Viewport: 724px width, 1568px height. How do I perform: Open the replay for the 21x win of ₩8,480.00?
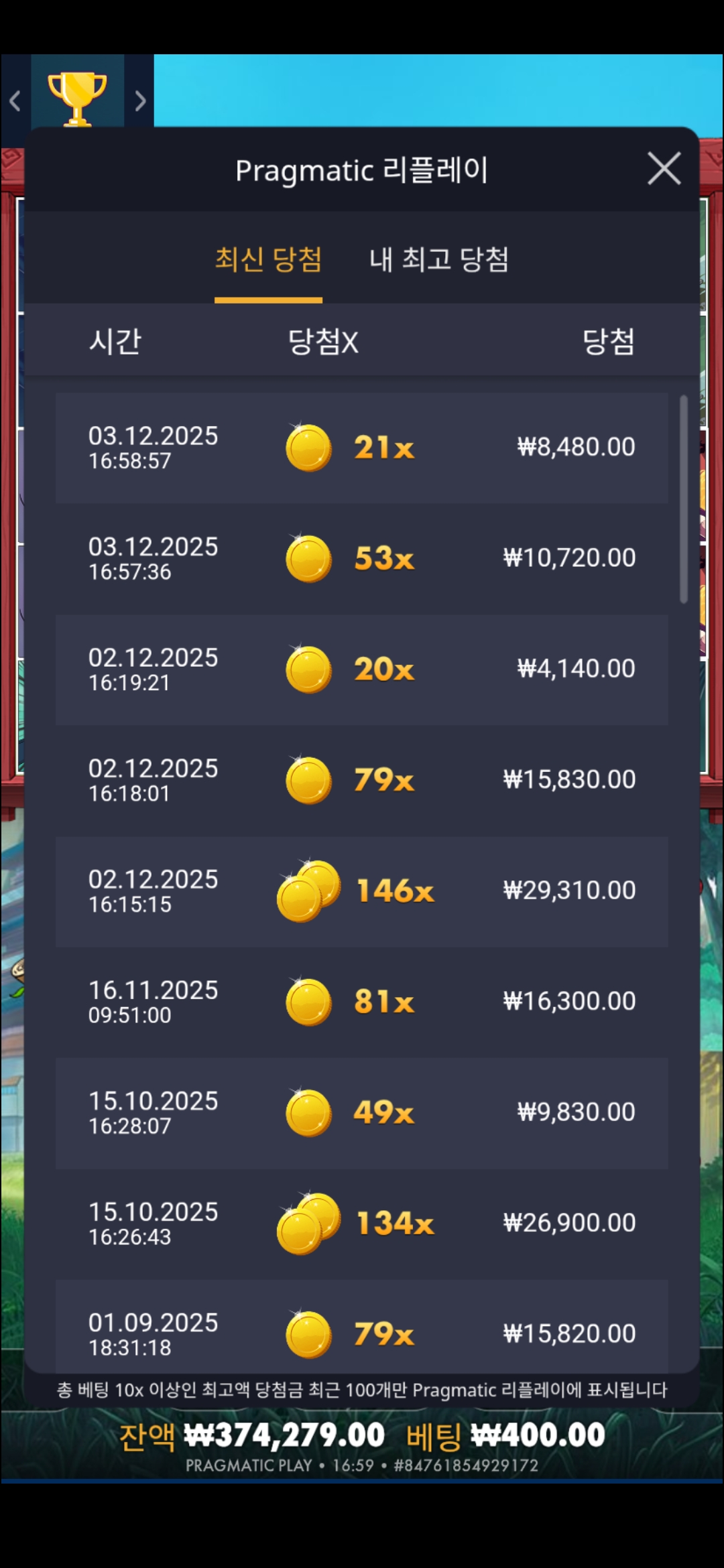(x=362, y=448)
